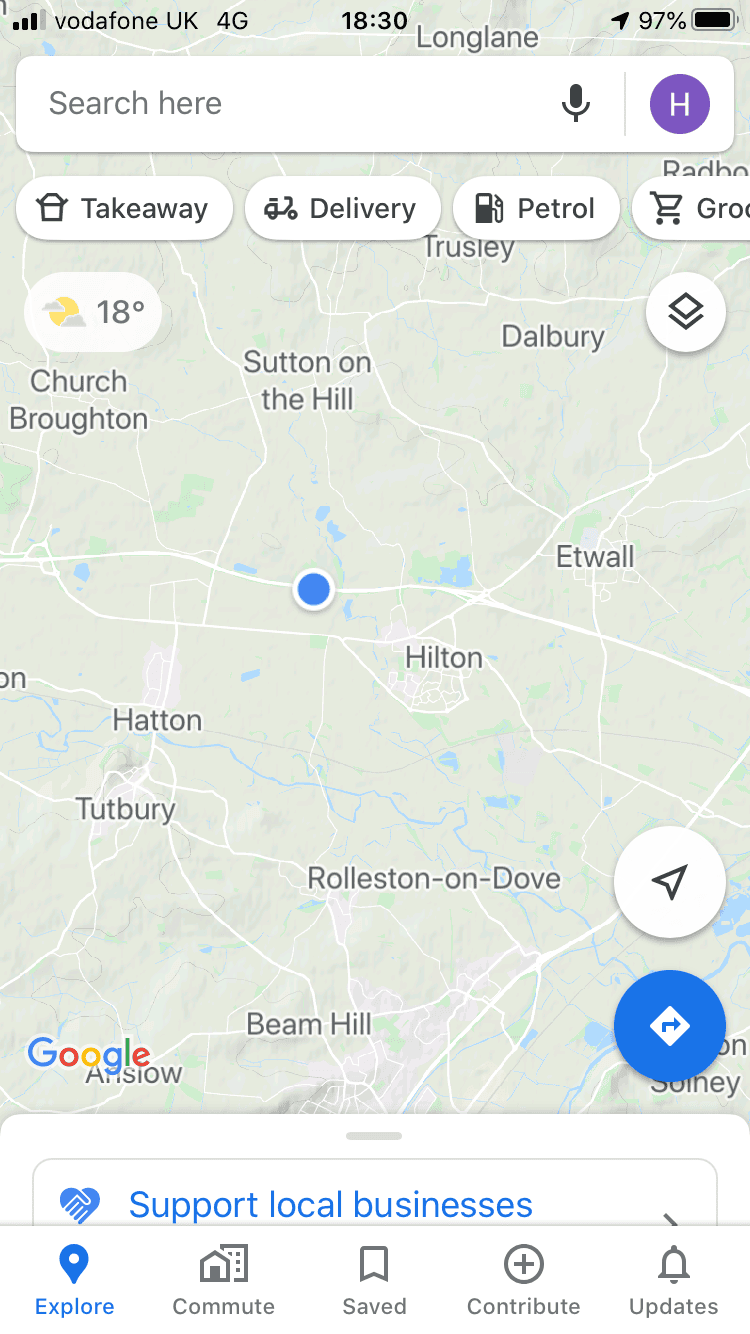Tap the blue current location dot

click(x=314, y=589)
